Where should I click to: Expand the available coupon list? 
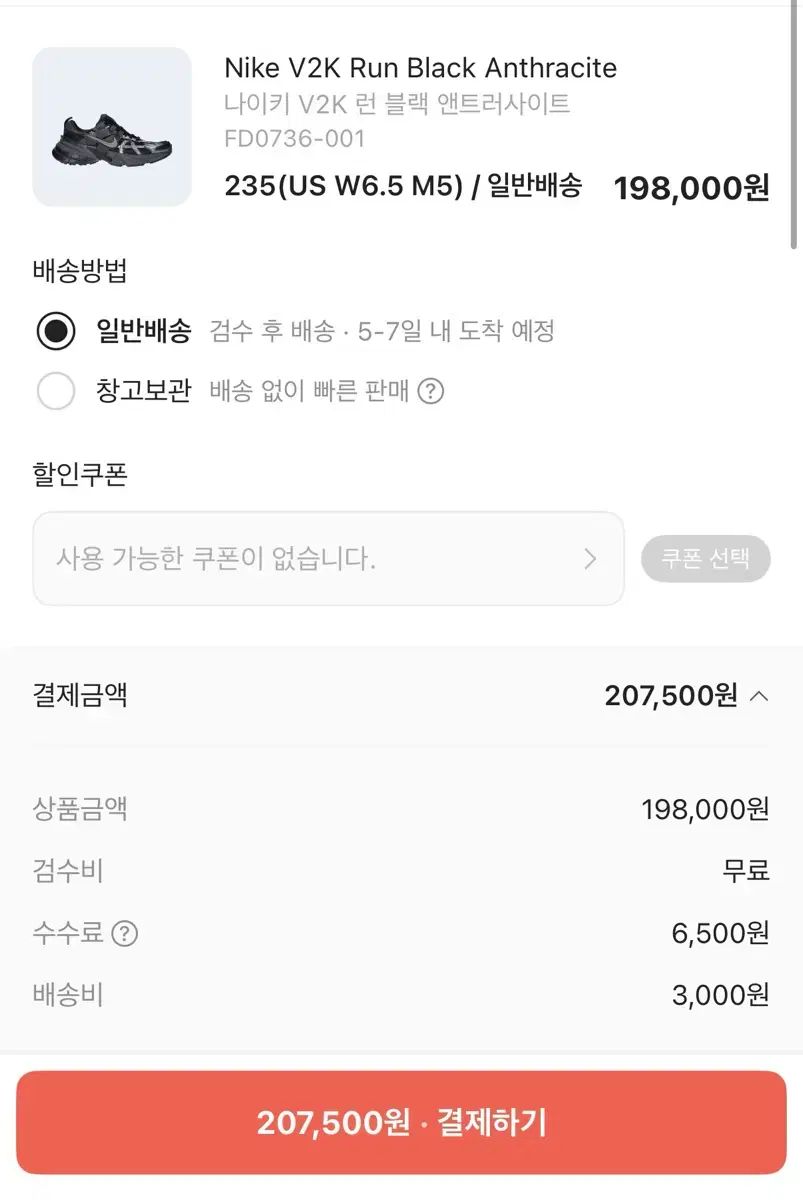tap(705, 558)
